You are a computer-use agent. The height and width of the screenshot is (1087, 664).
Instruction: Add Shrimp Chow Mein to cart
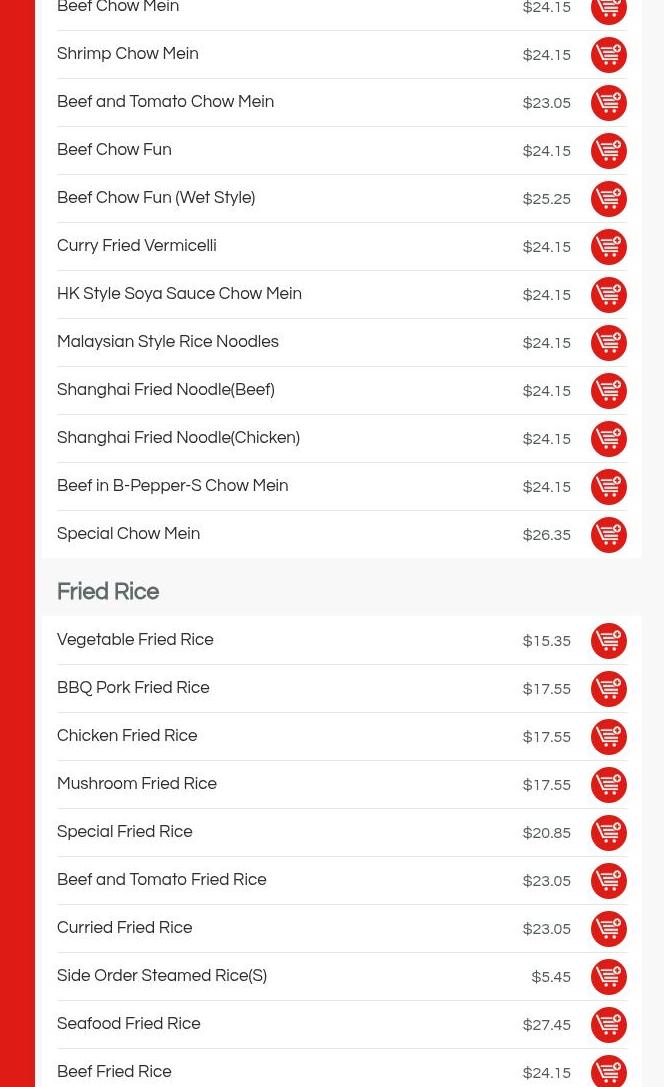(x=609, y=55)
